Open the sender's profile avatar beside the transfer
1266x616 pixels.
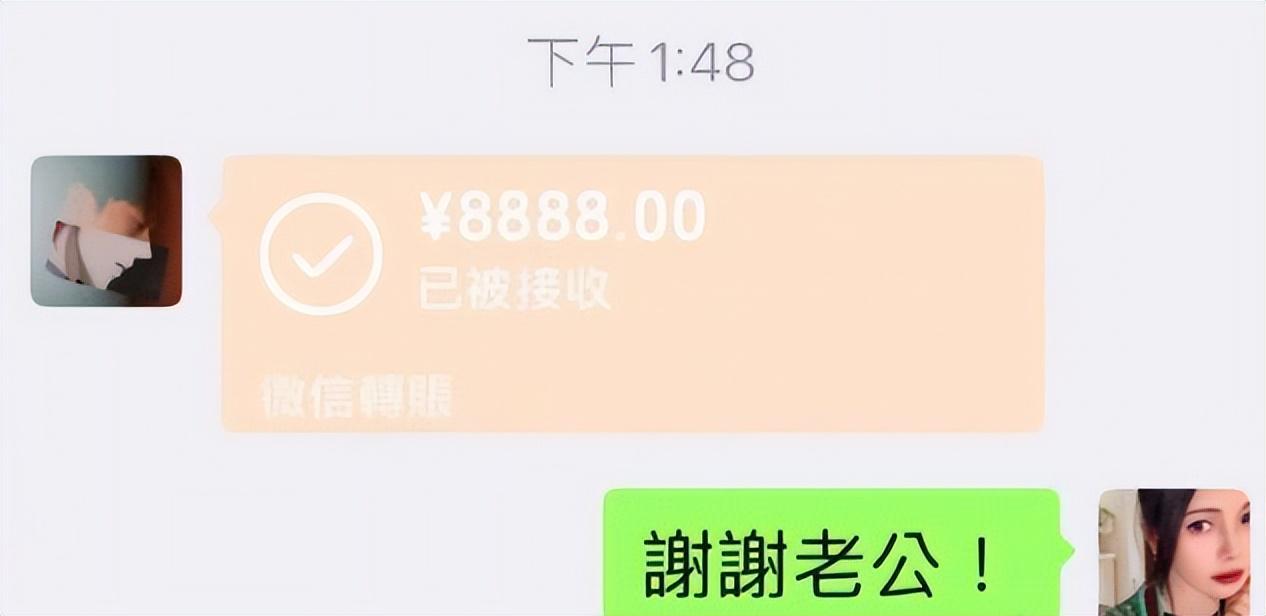pos(106,231)
